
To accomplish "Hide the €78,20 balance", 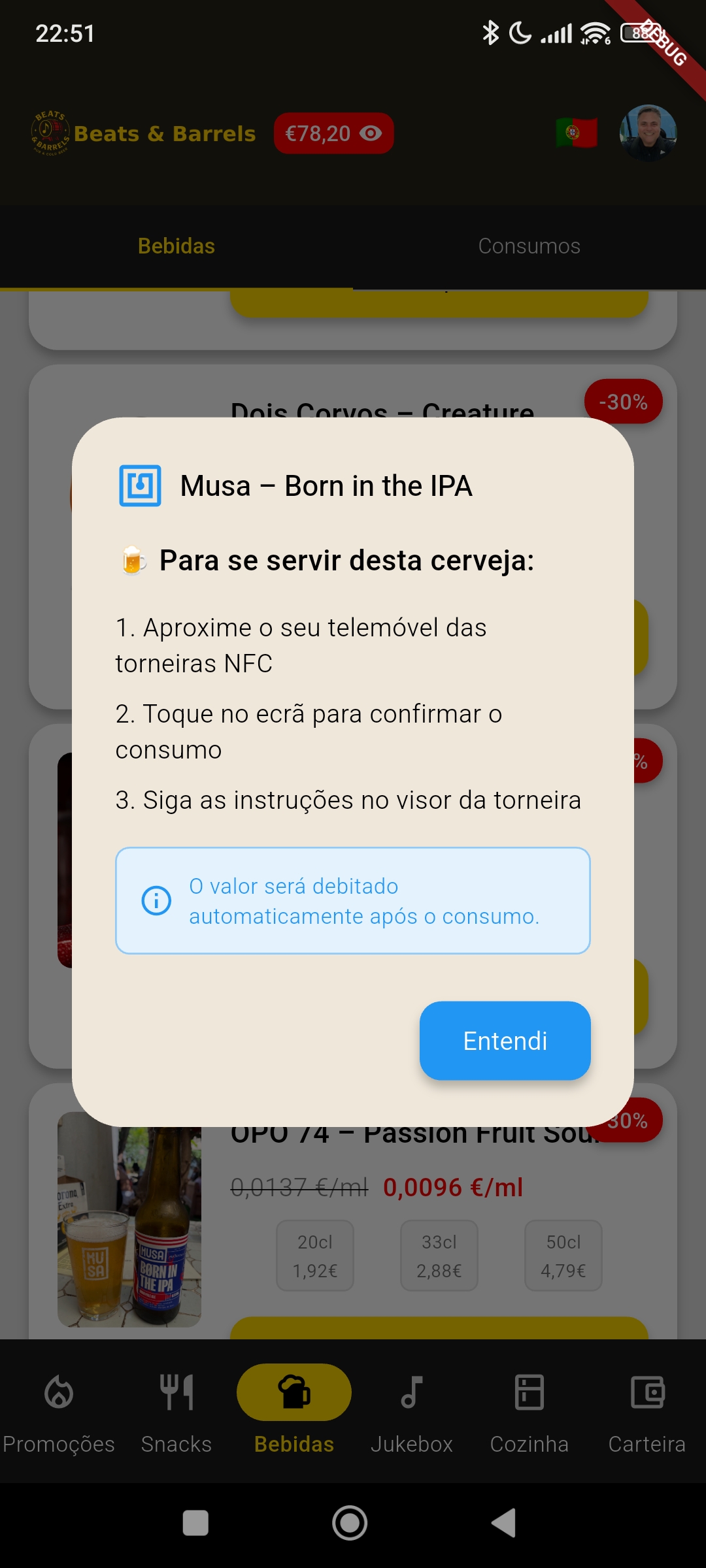I will click(x=371, y=133).
